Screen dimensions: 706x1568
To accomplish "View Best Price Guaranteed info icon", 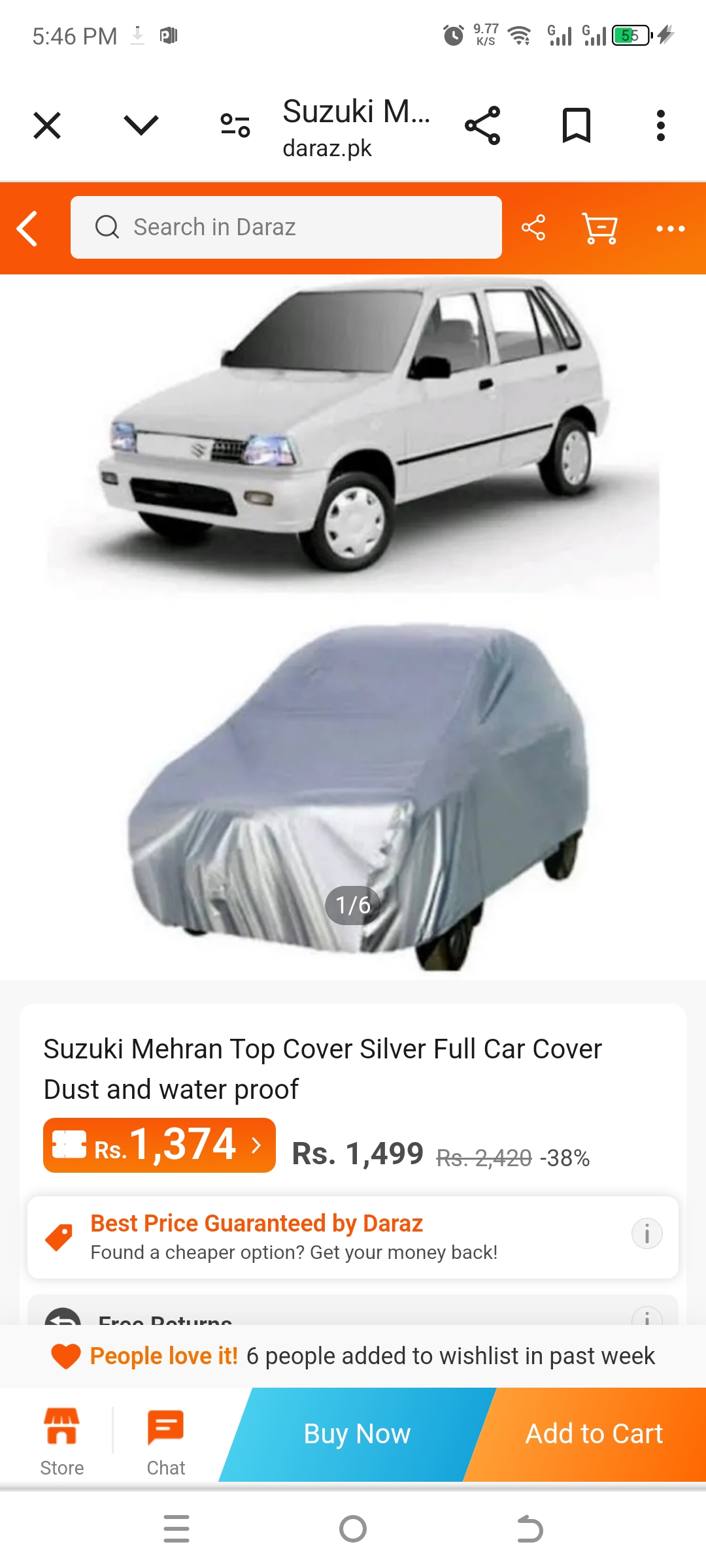I will (x=647, y=1234).
